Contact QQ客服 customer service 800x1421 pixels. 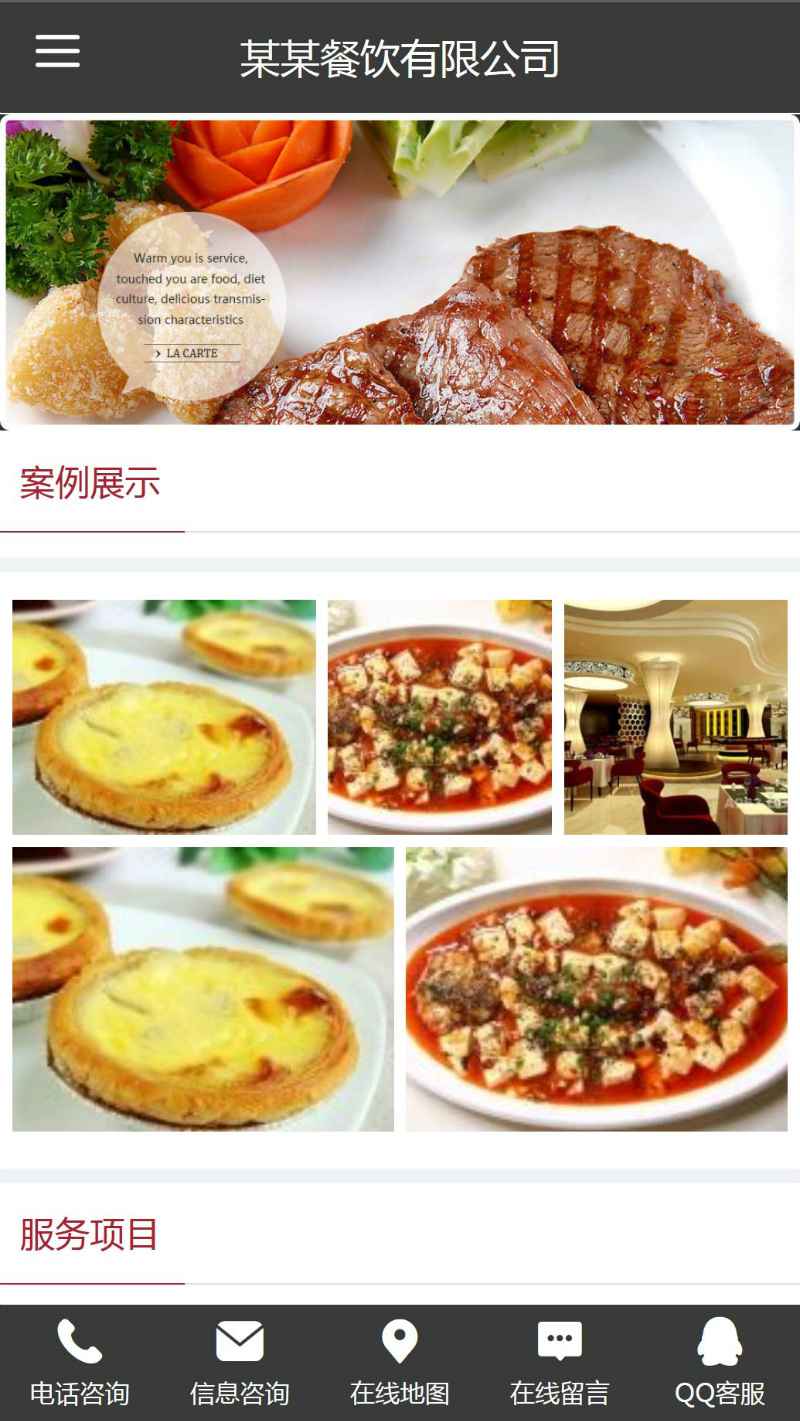[x=720, y=1362]
